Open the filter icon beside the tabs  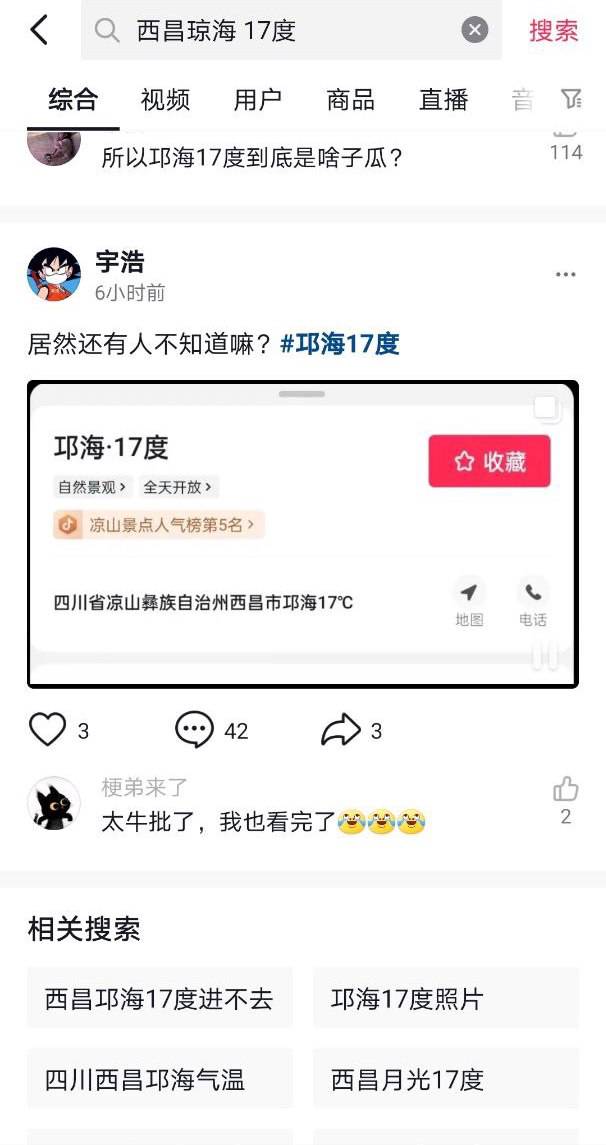[x=571, y=98]
